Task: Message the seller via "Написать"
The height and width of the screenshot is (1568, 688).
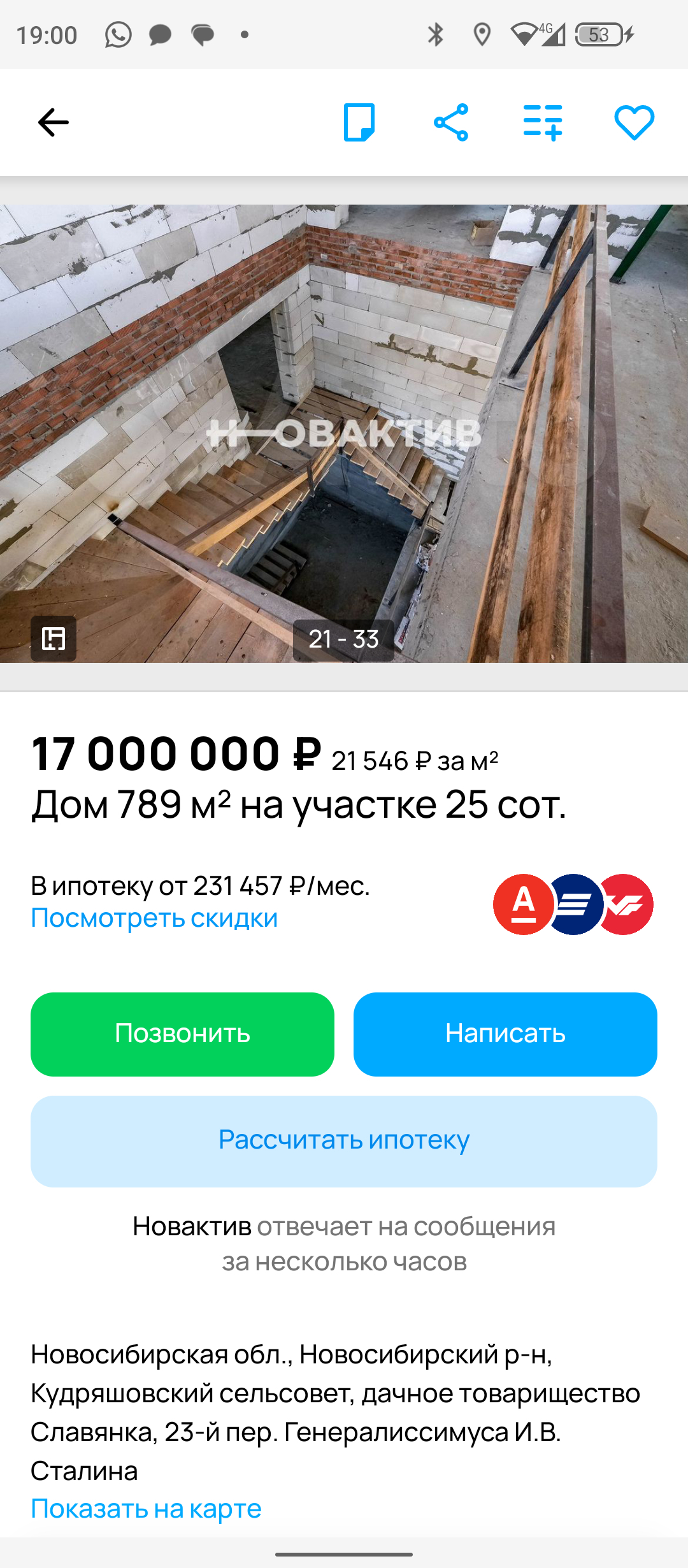Action: point(505,1034)
